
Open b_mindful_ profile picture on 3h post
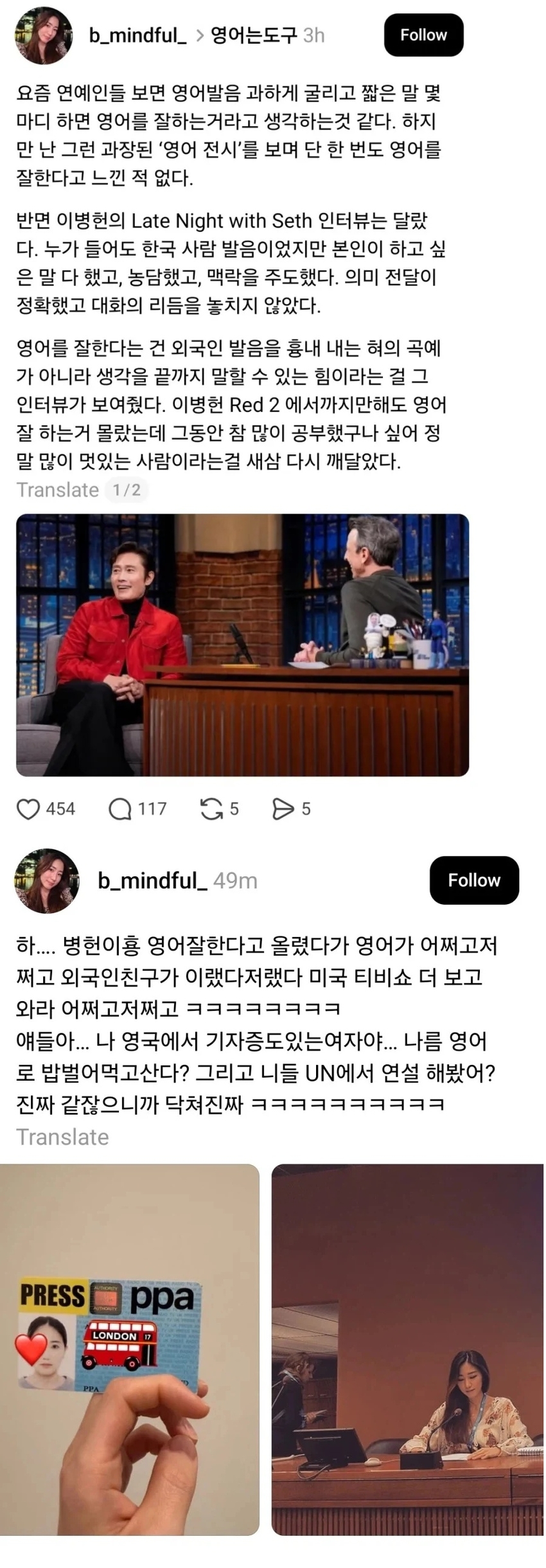[x=44, y=36]
